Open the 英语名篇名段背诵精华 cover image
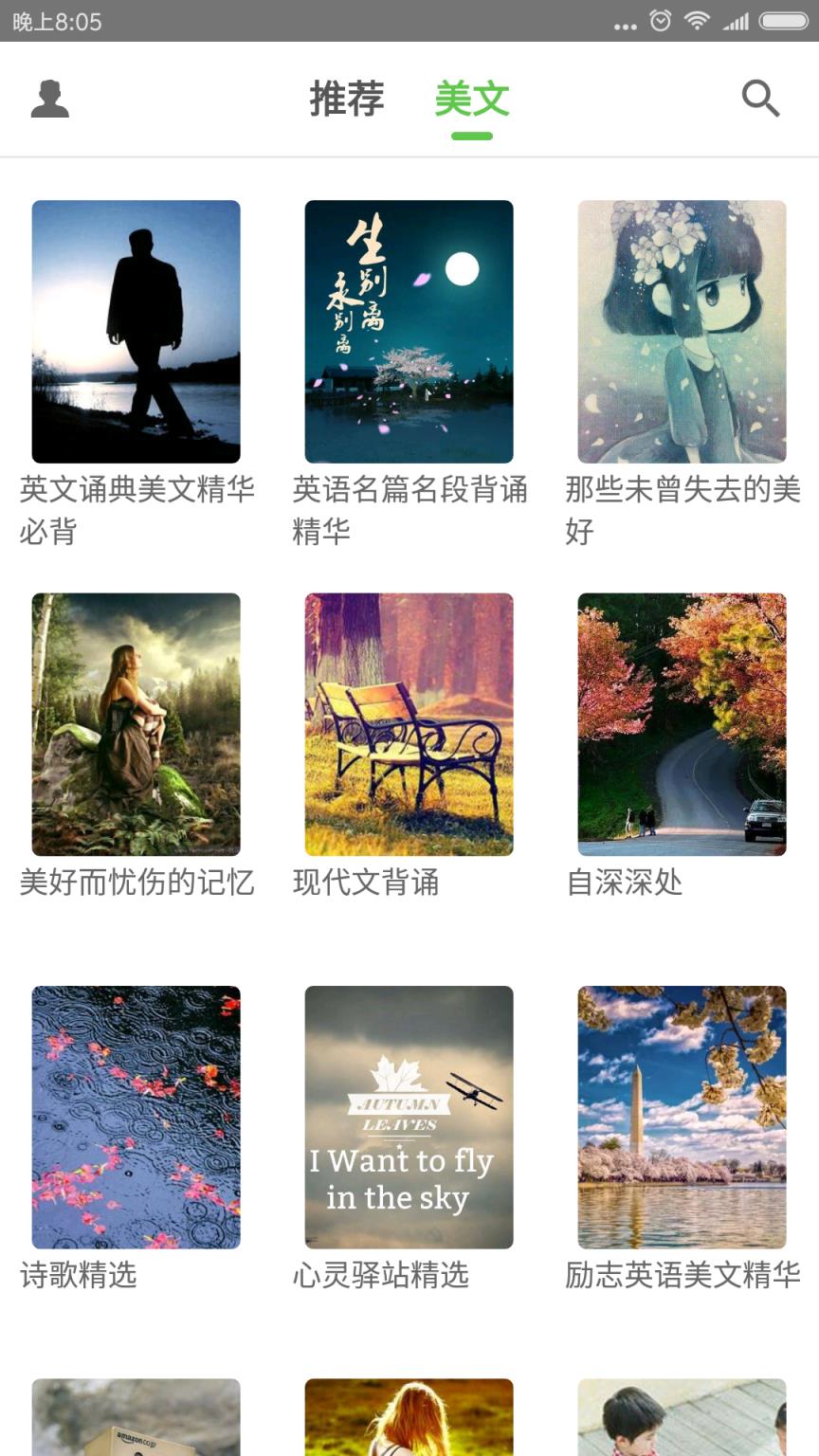Viewport: 819px width, 1456px height. click(x=409, y=332)
